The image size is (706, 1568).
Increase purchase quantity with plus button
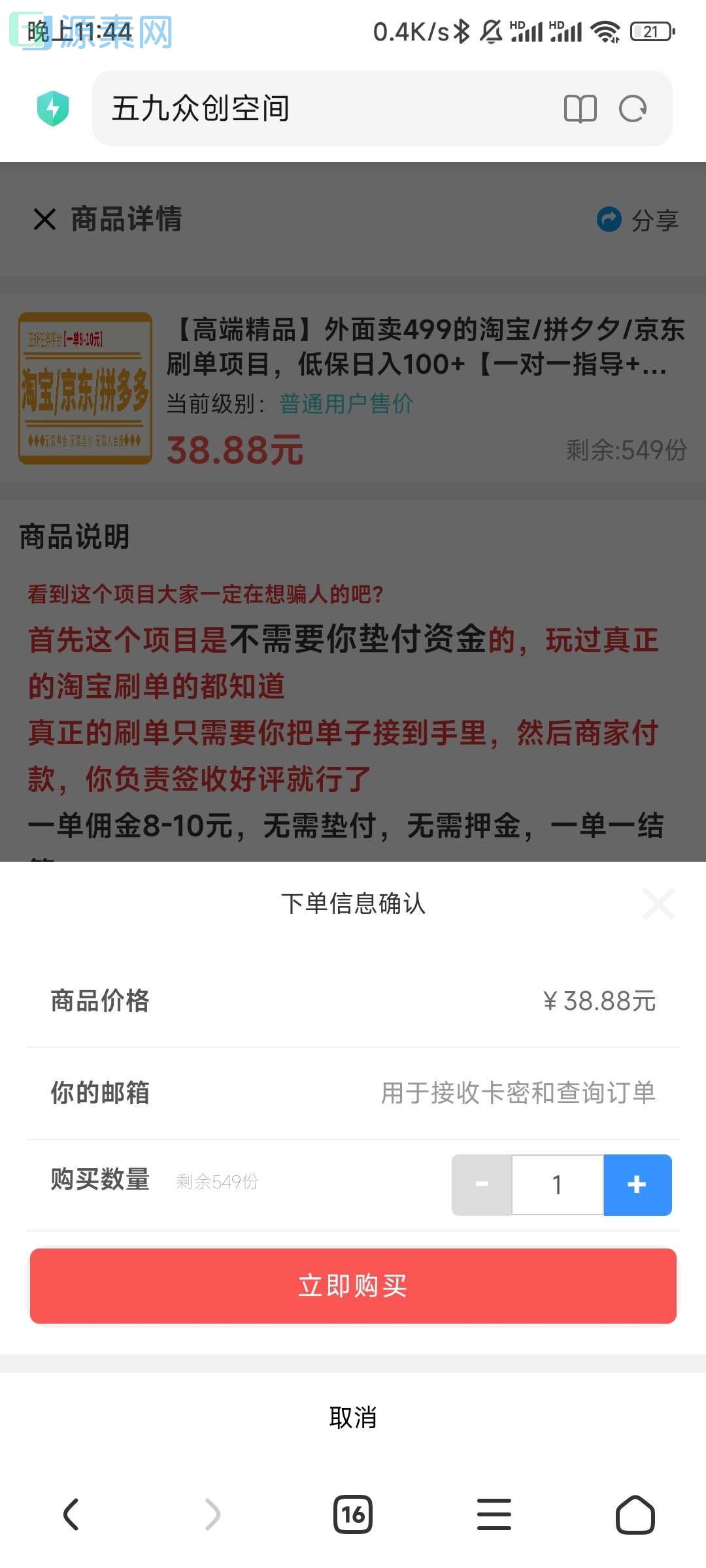tap(637, 1184)
